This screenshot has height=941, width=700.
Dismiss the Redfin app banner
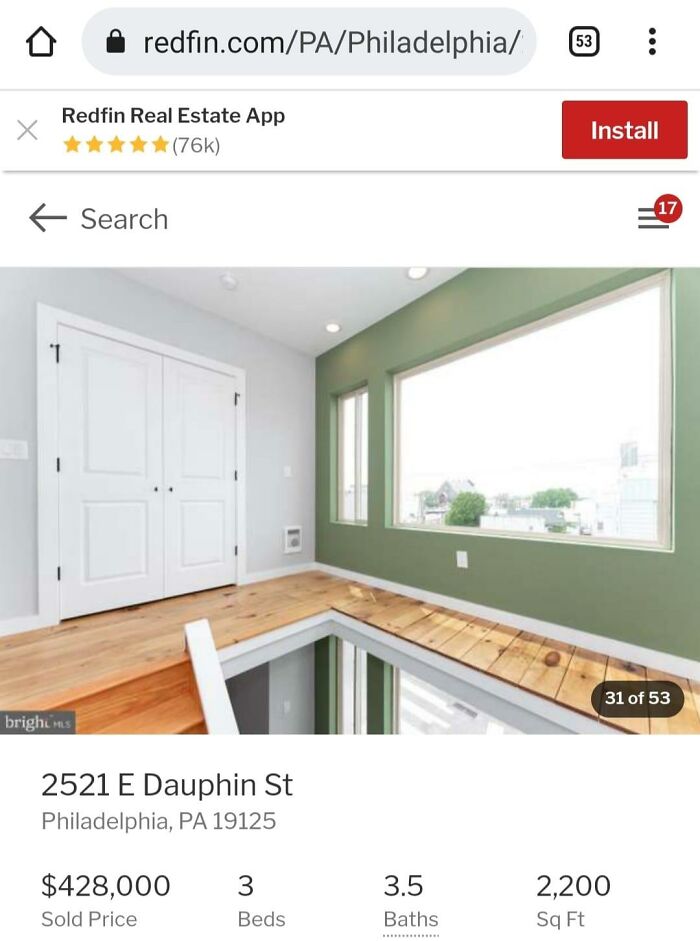pyautogui.click(x=28, y=130)
